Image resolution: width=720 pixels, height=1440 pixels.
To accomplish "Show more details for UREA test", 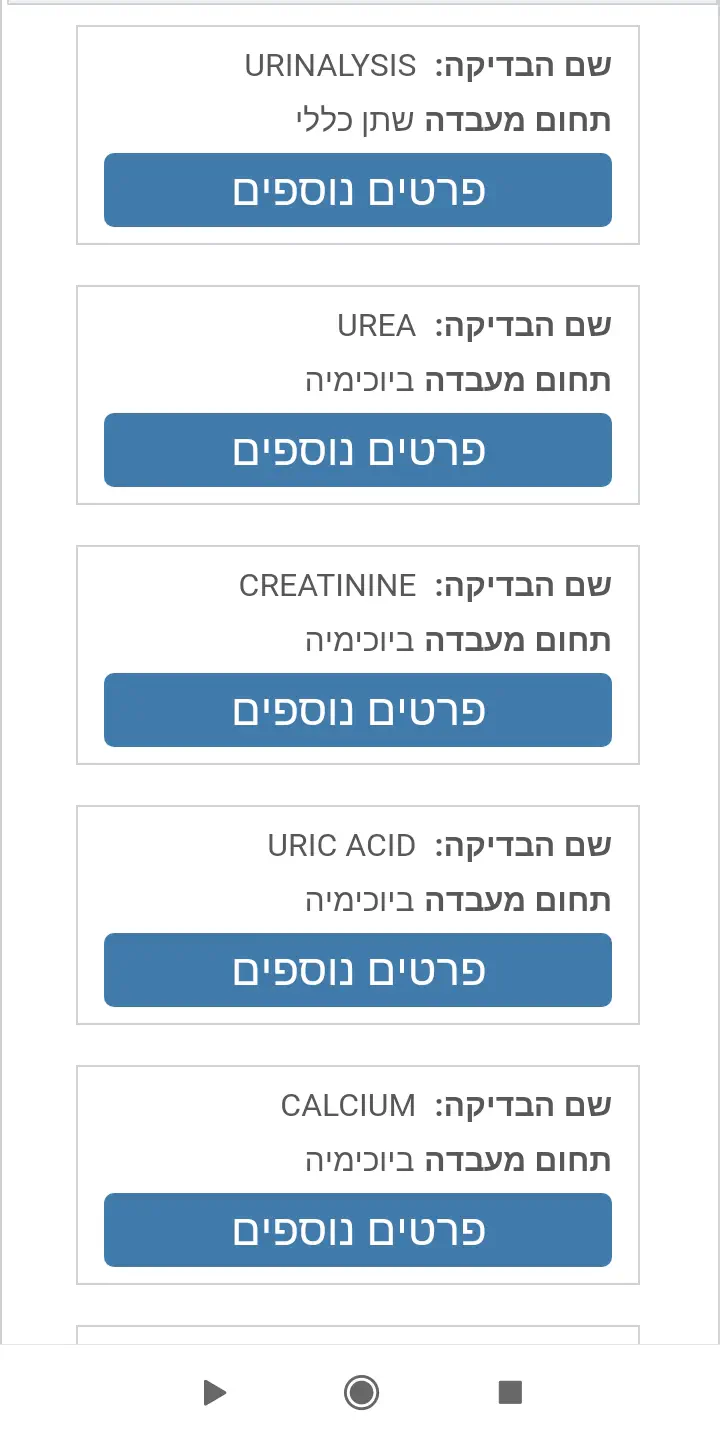I will 358,450.
